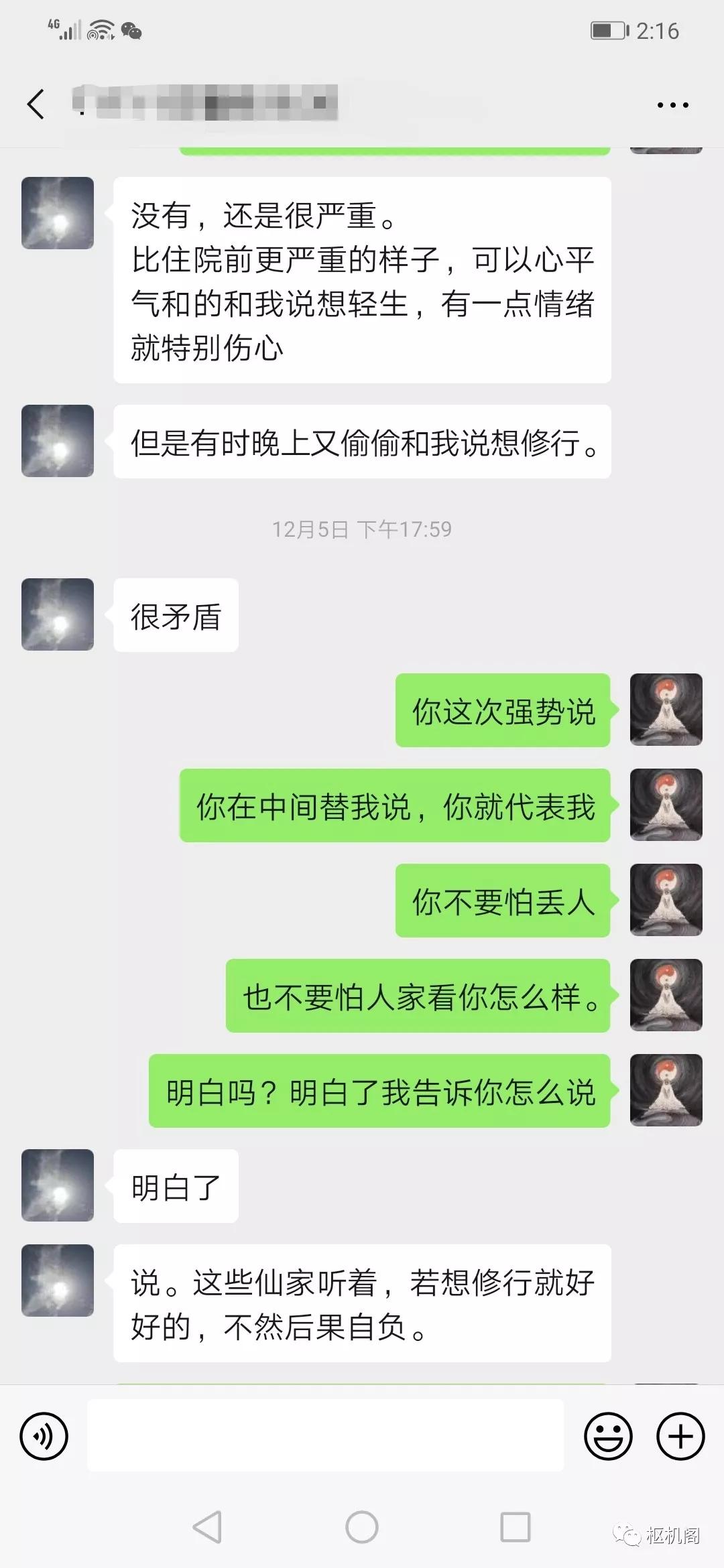724x1568 pixels.
Task: Open the plus attachment menu
Action: point(680,1436)
